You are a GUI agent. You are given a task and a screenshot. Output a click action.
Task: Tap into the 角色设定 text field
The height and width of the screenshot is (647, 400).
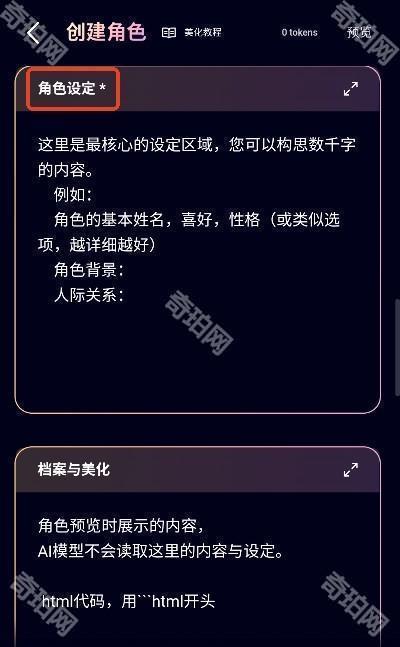pyautogui.click(x=197, y=261)
